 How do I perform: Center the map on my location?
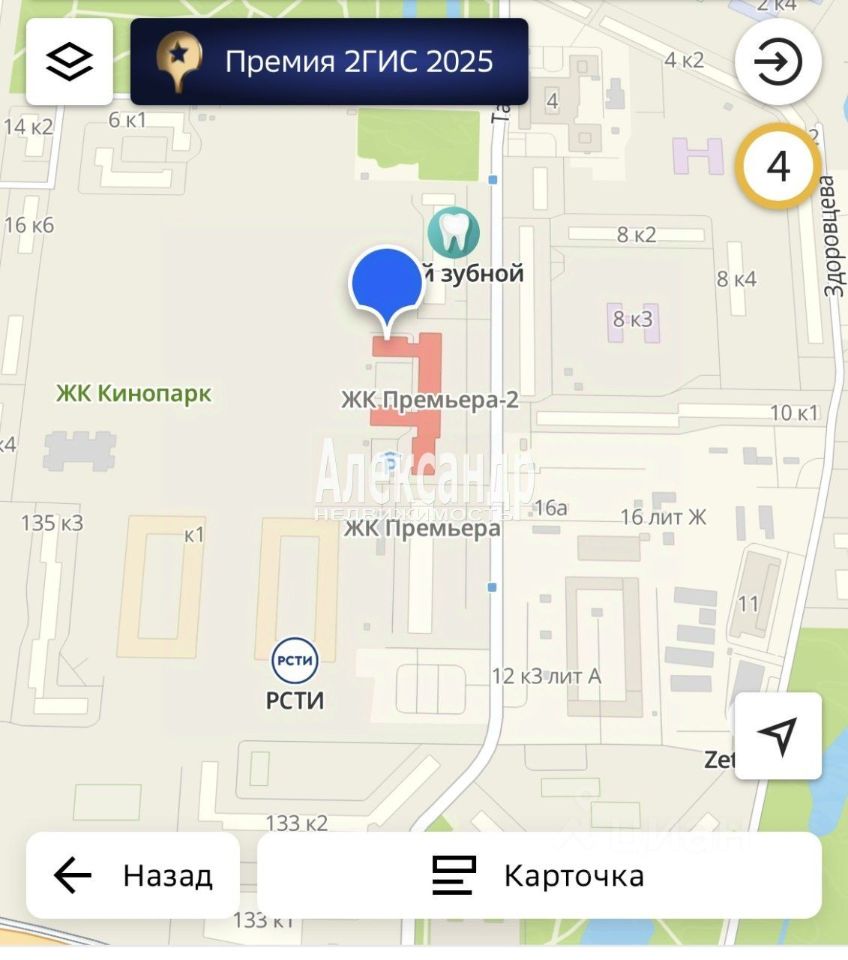(x=778, y=736)
